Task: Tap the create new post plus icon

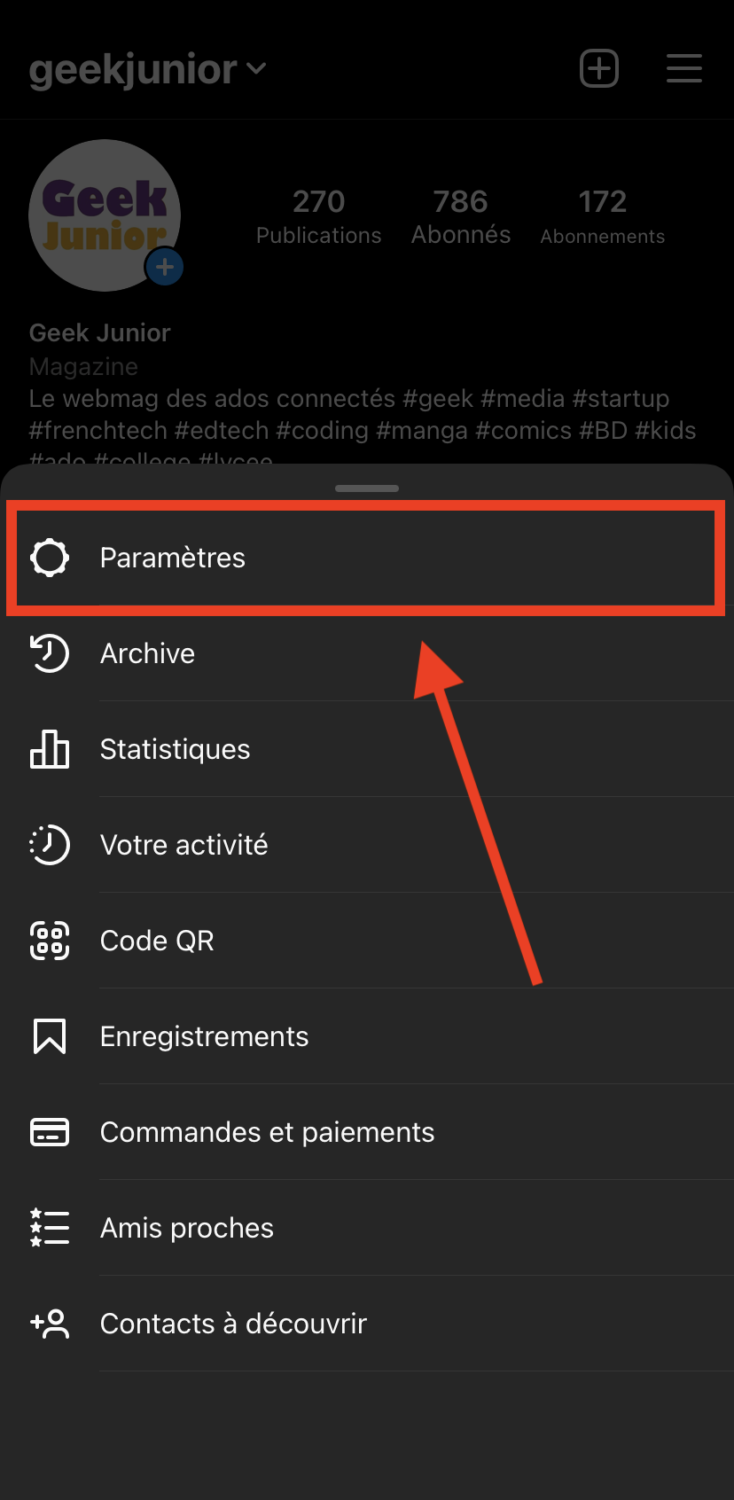Action: click(x=599, y=69)
